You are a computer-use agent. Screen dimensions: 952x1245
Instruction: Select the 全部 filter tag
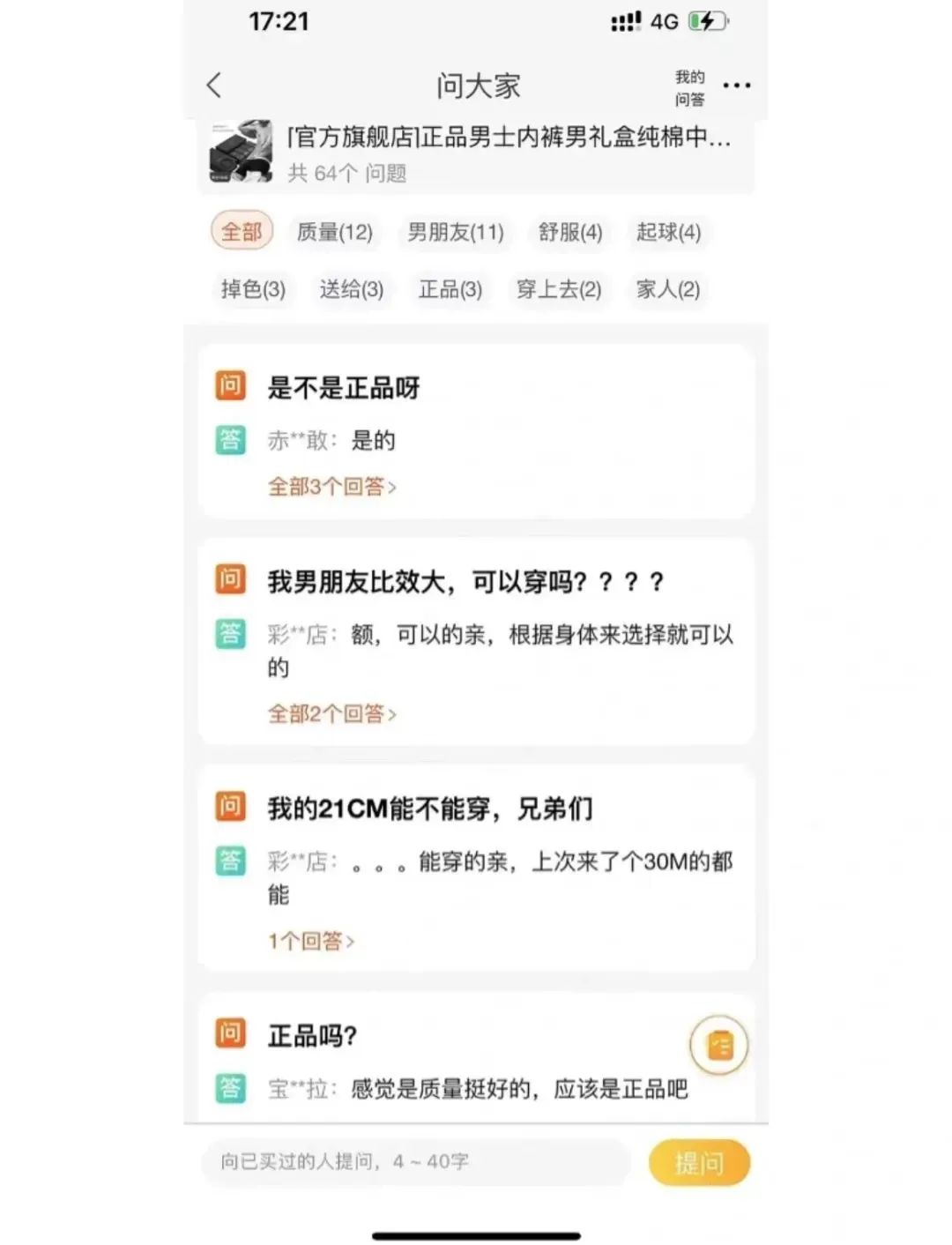pyautogui.click(x=242, y=231)
